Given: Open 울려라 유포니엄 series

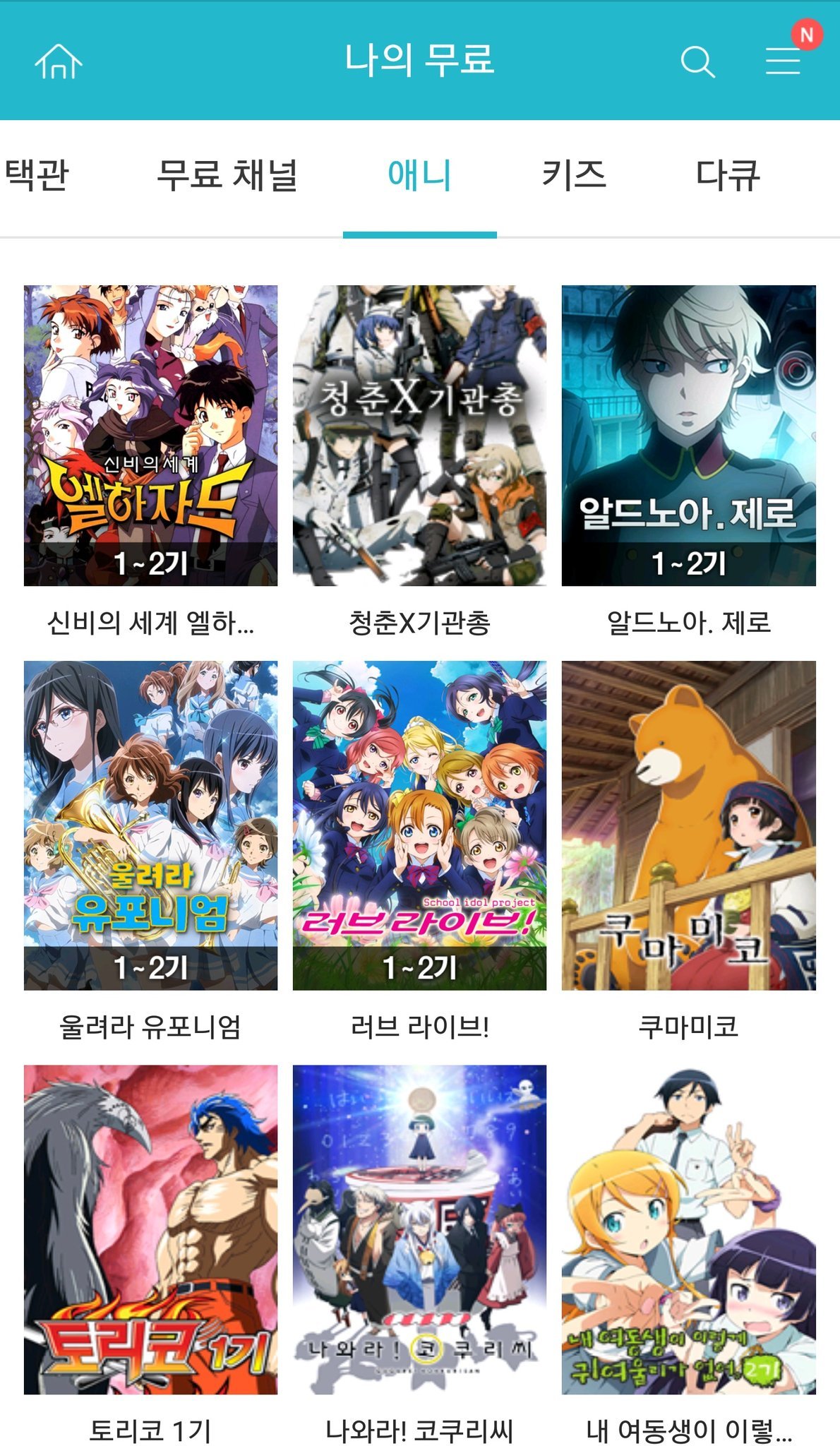Looking at the screenshot, I should pyautogui.click(x=150, y=825).
